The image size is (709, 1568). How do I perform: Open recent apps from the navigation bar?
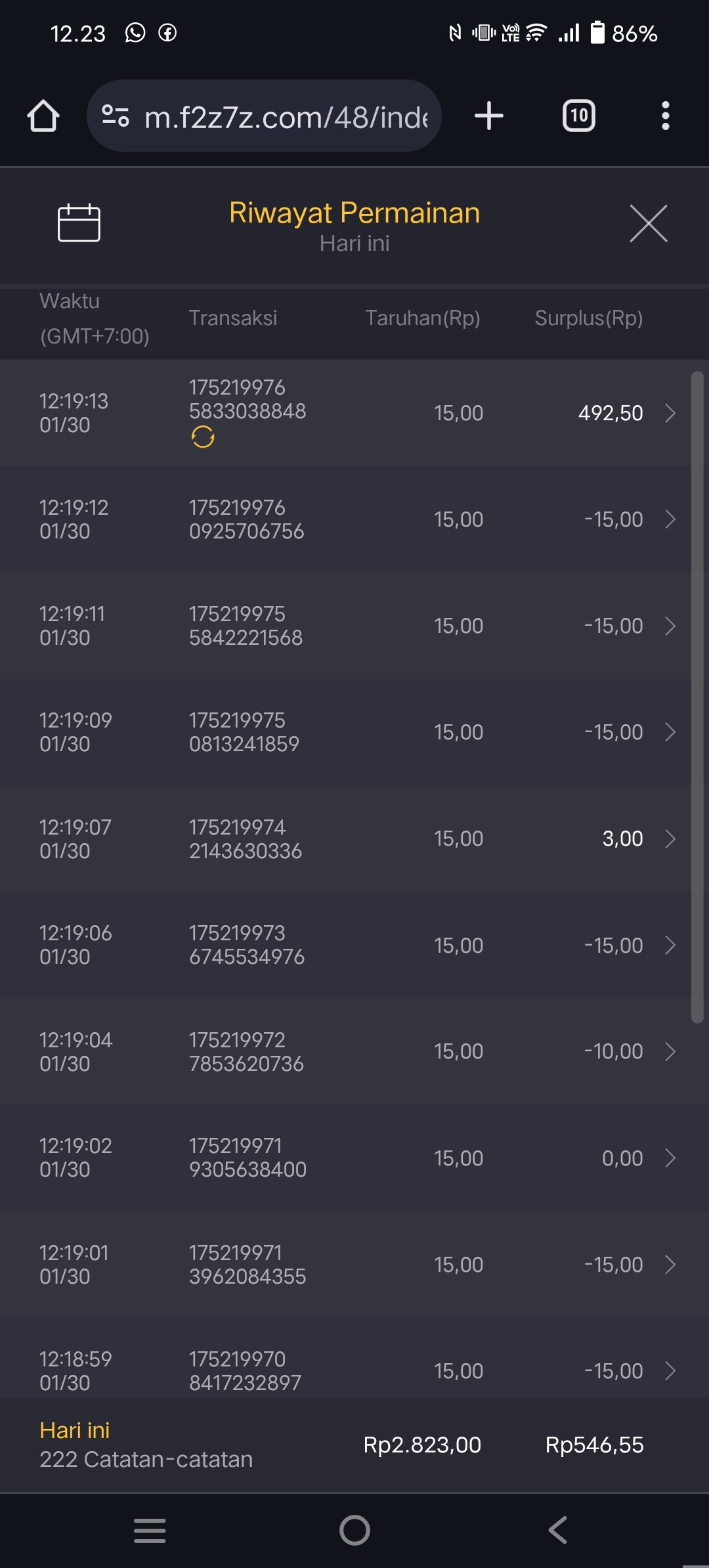click(150, 1530)
